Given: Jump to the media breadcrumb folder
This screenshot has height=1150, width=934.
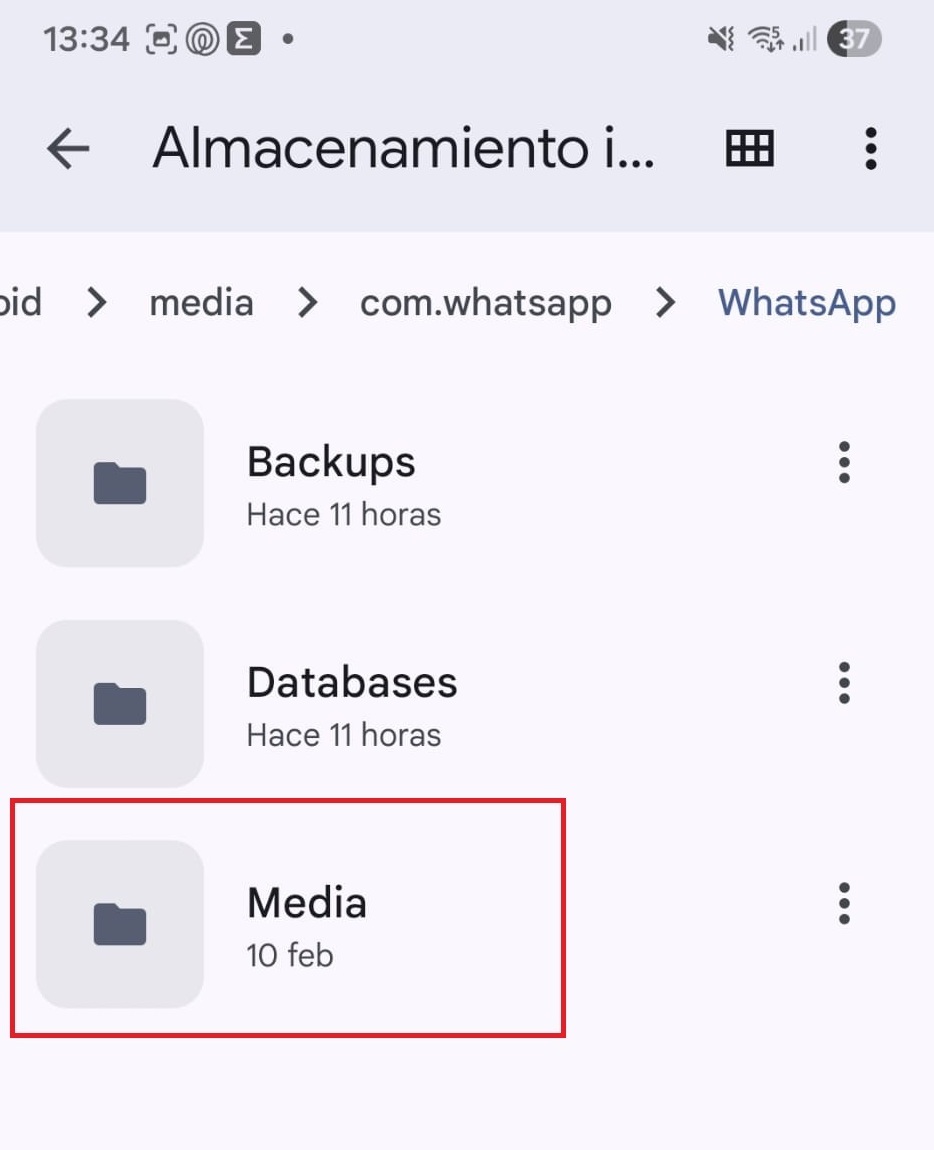Looking at the screenshot, I should 201,302.
